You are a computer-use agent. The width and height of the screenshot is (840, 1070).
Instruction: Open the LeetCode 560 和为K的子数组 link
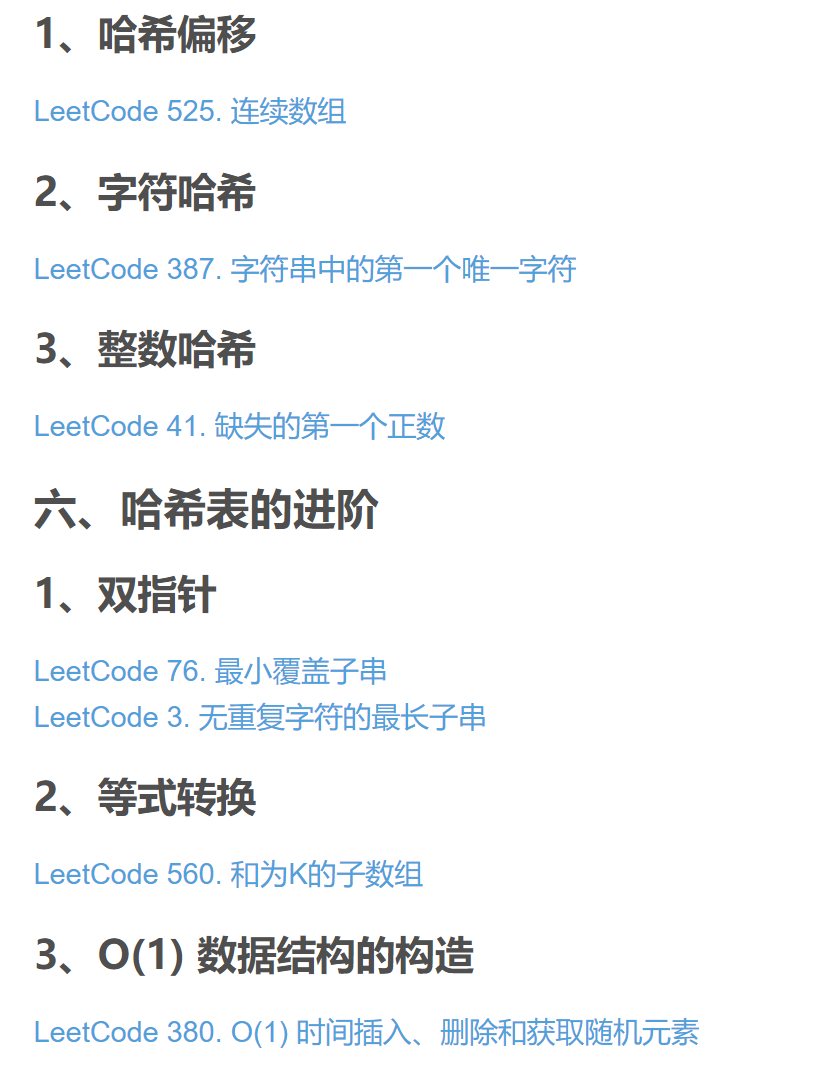[228, 875]
